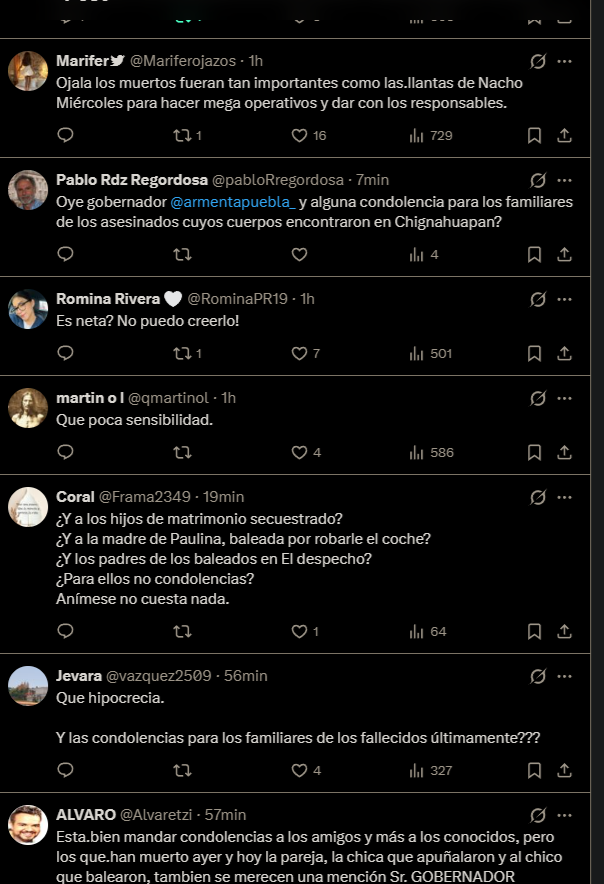
Task: Open the @armentapuebla_ mention link
Action: 234,202
